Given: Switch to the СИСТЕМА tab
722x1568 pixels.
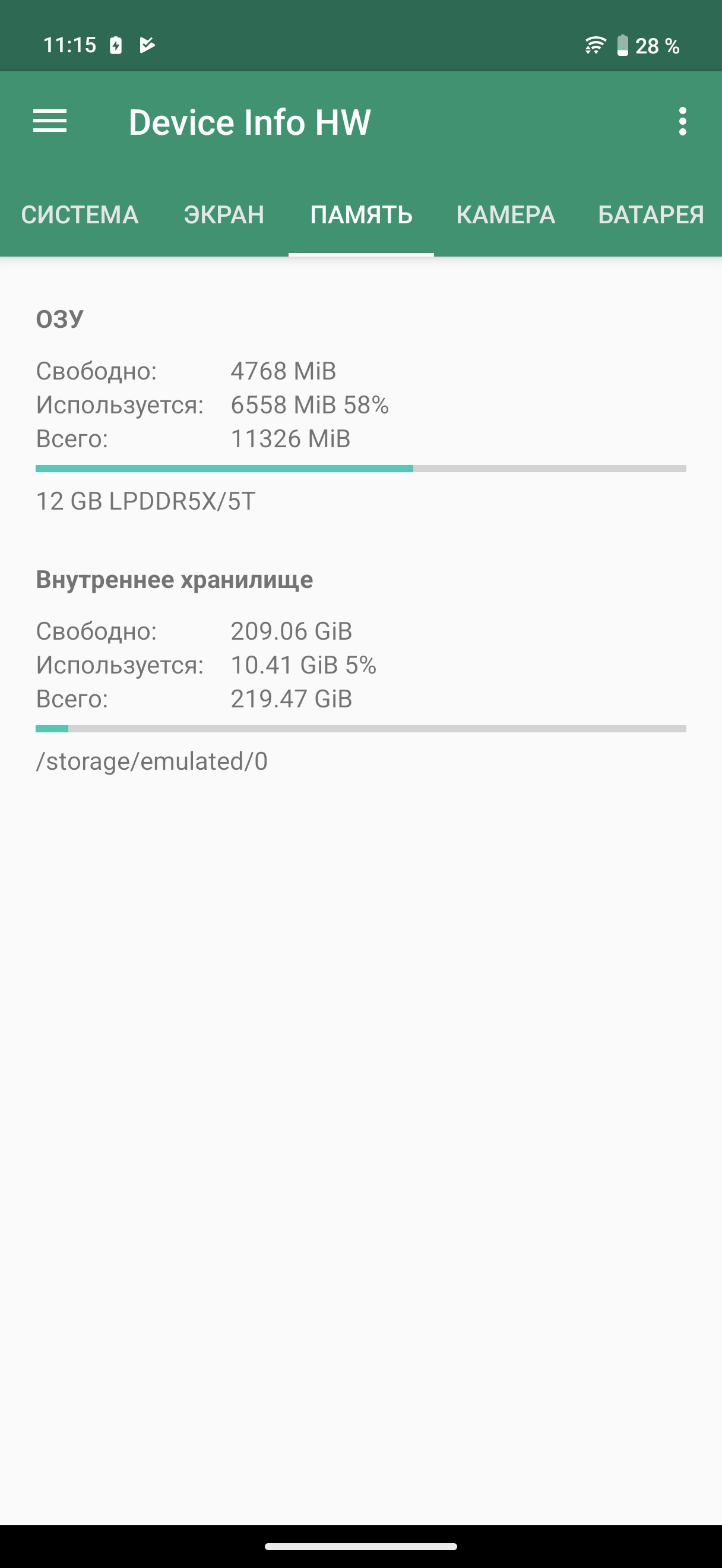Looking at the screenshot, I should [x=80, y=215].
